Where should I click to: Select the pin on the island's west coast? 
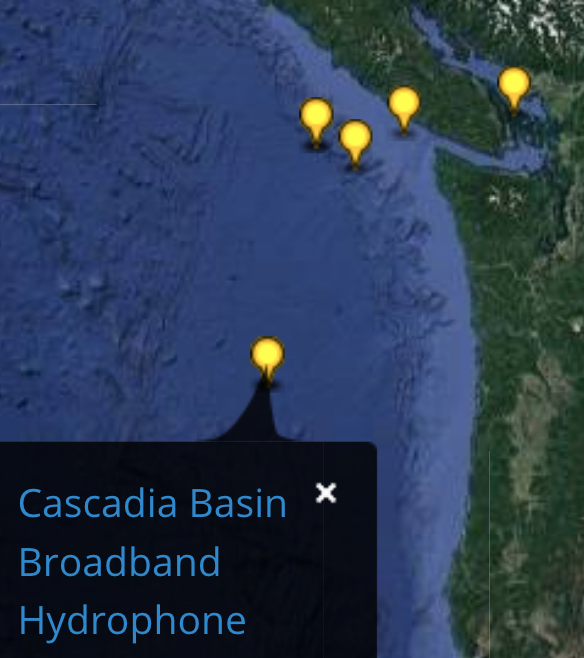point(404,111)
